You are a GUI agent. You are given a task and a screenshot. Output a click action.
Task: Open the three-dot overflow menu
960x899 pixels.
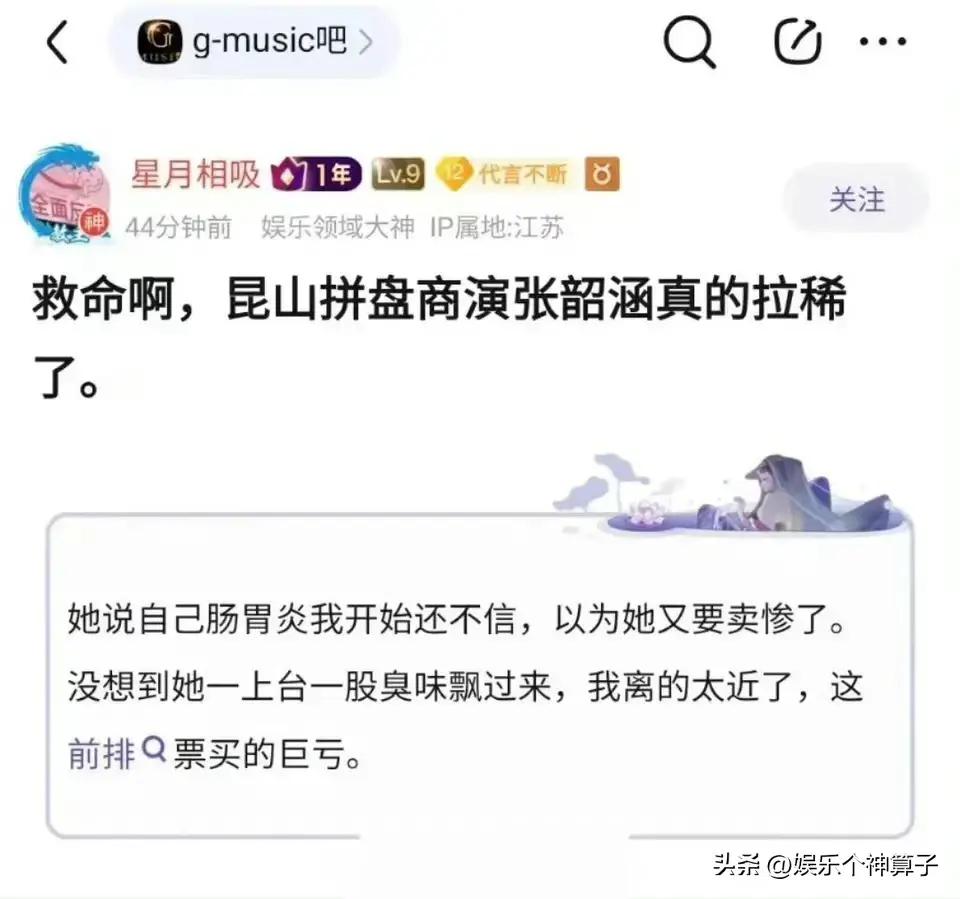pos(883,43)
